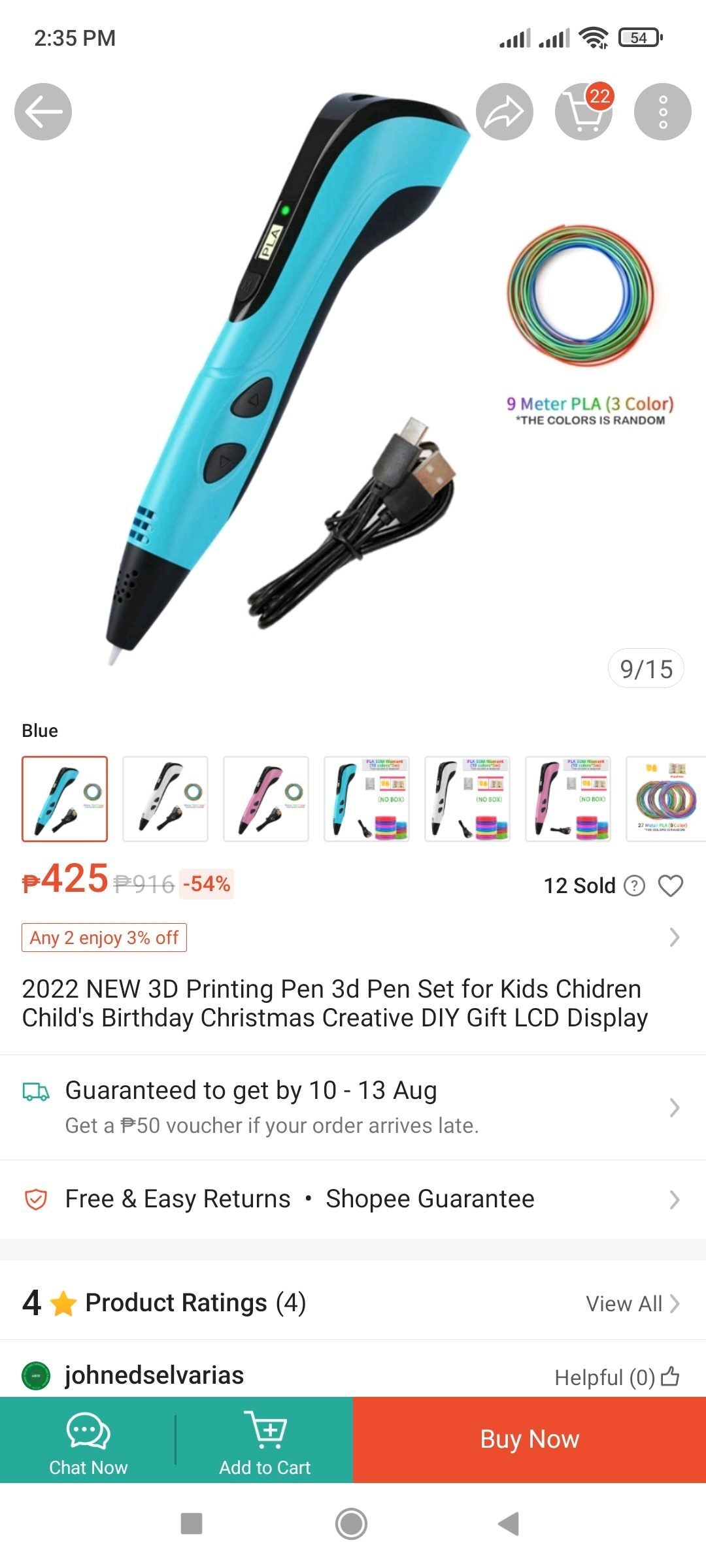Image resolution: width=706 pixels, height=1568 pixels.
Task: Open recent apps with the square button
Action: pos(192,1524)
